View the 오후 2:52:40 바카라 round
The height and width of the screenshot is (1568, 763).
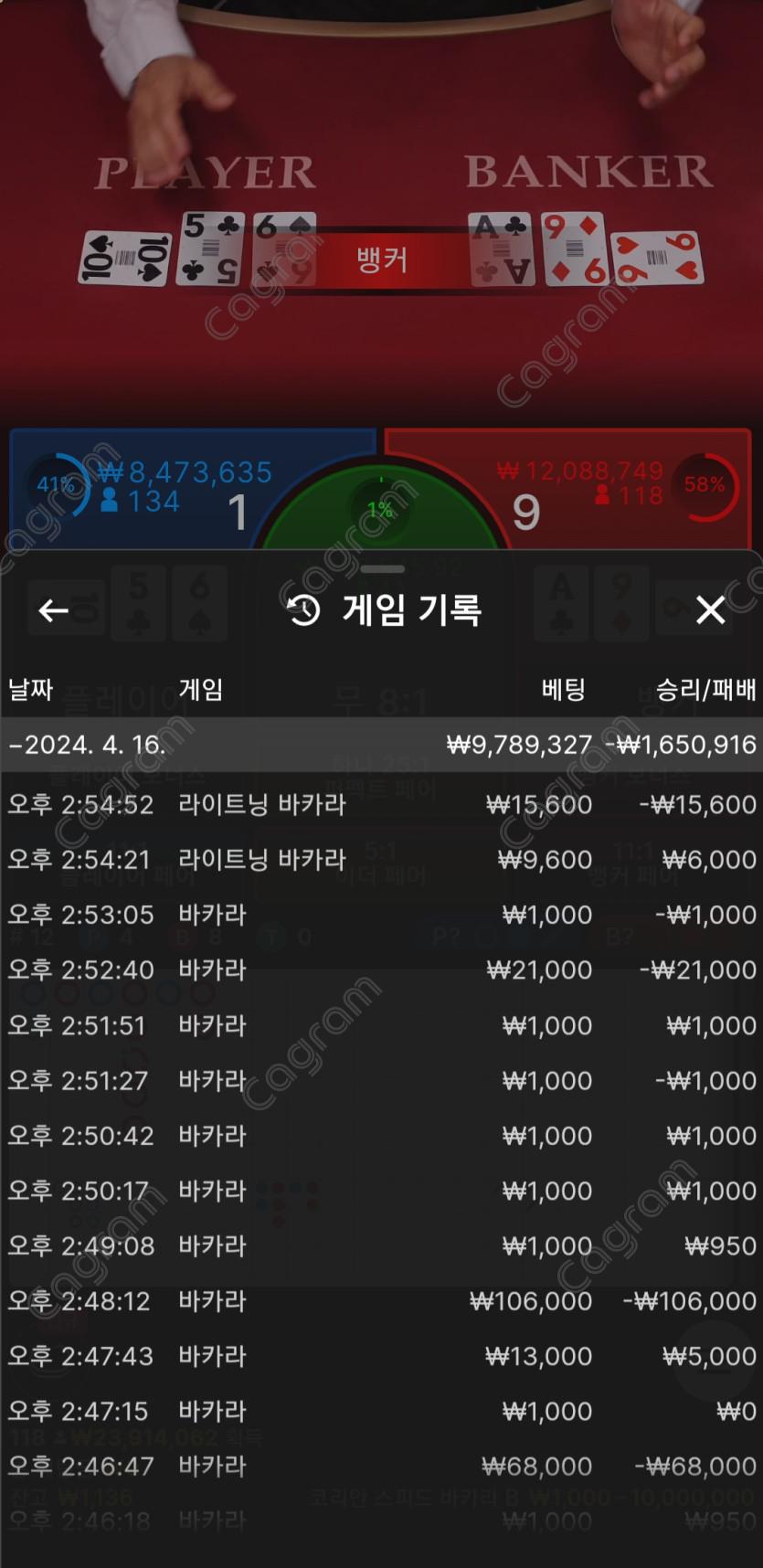(381, 969)
